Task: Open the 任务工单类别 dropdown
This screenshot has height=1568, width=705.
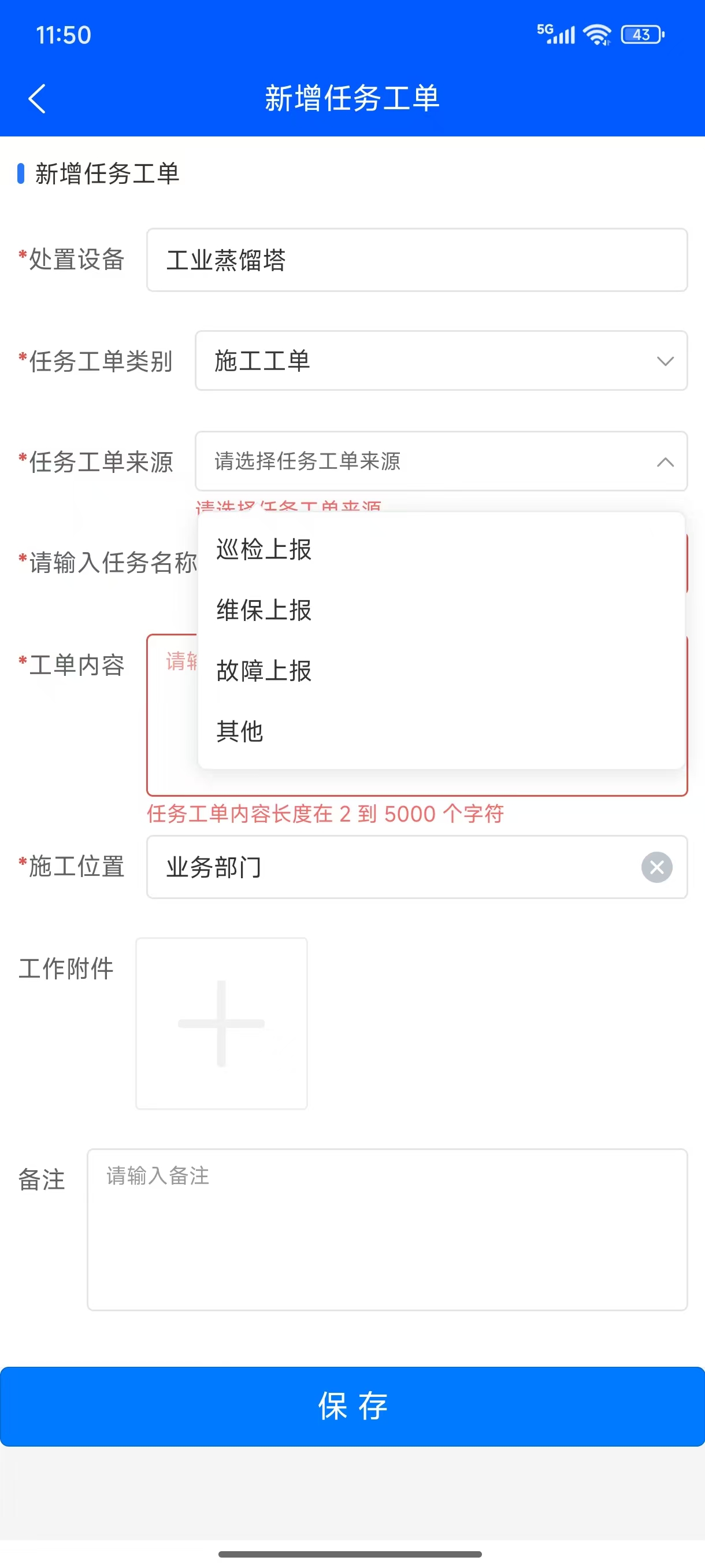Action: tap(441, 361)
